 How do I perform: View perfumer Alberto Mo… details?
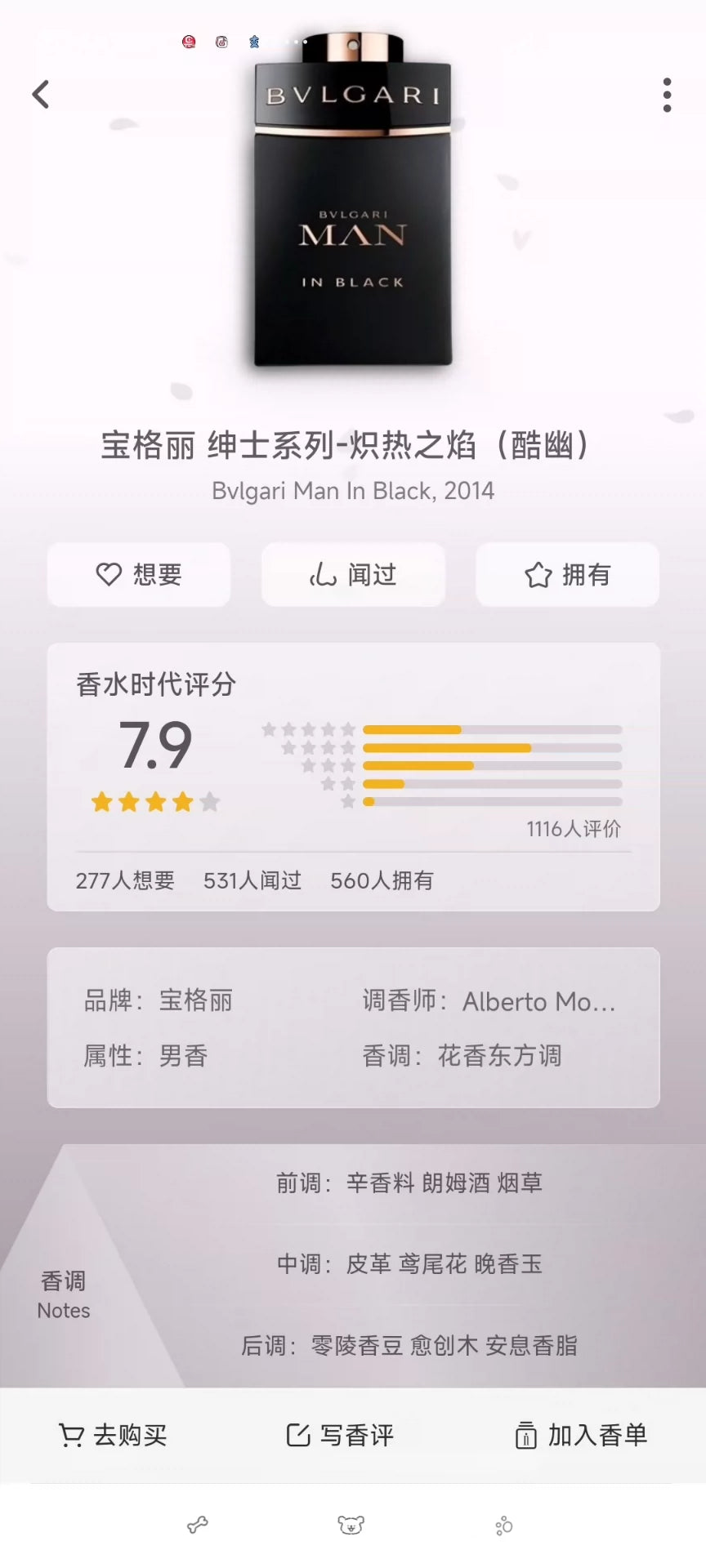click(538, 1001)
